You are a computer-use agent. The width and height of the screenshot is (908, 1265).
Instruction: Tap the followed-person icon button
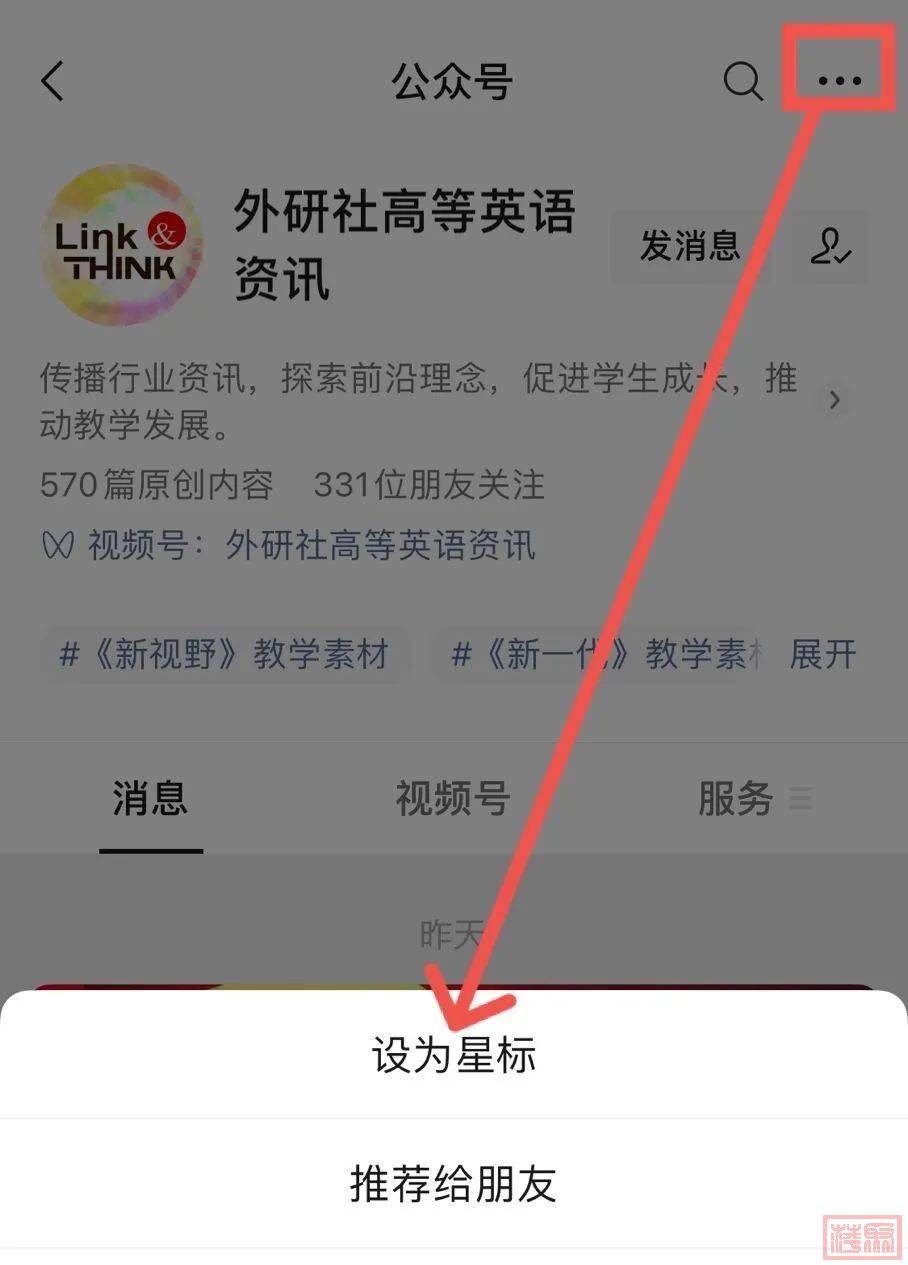[831, 246]
